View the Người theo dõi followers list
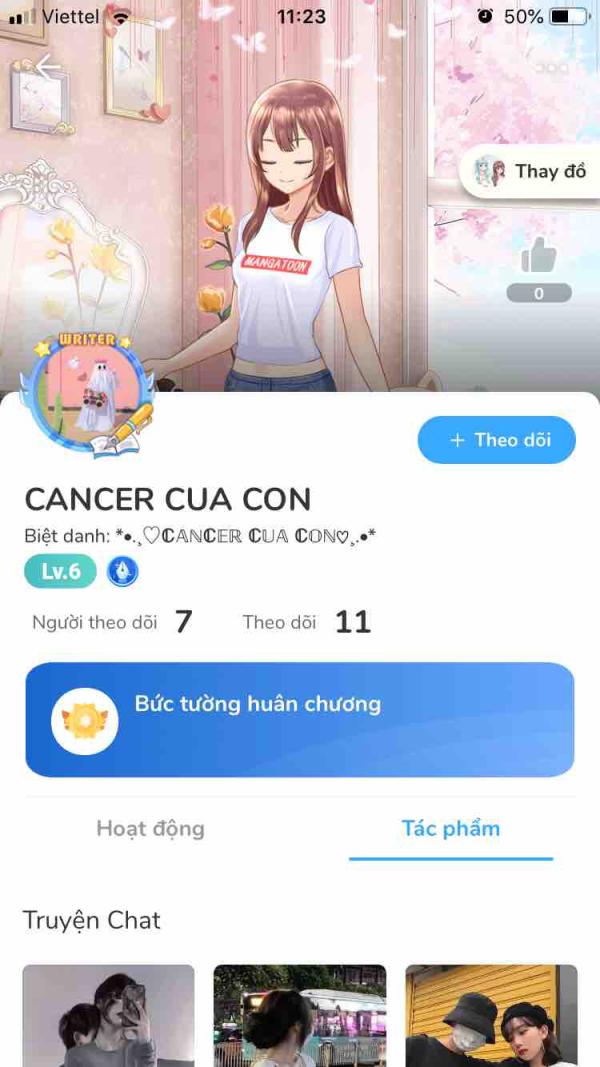Image resolution: width=600 pixels, height=1067 pixels. (x=112, y=622)
